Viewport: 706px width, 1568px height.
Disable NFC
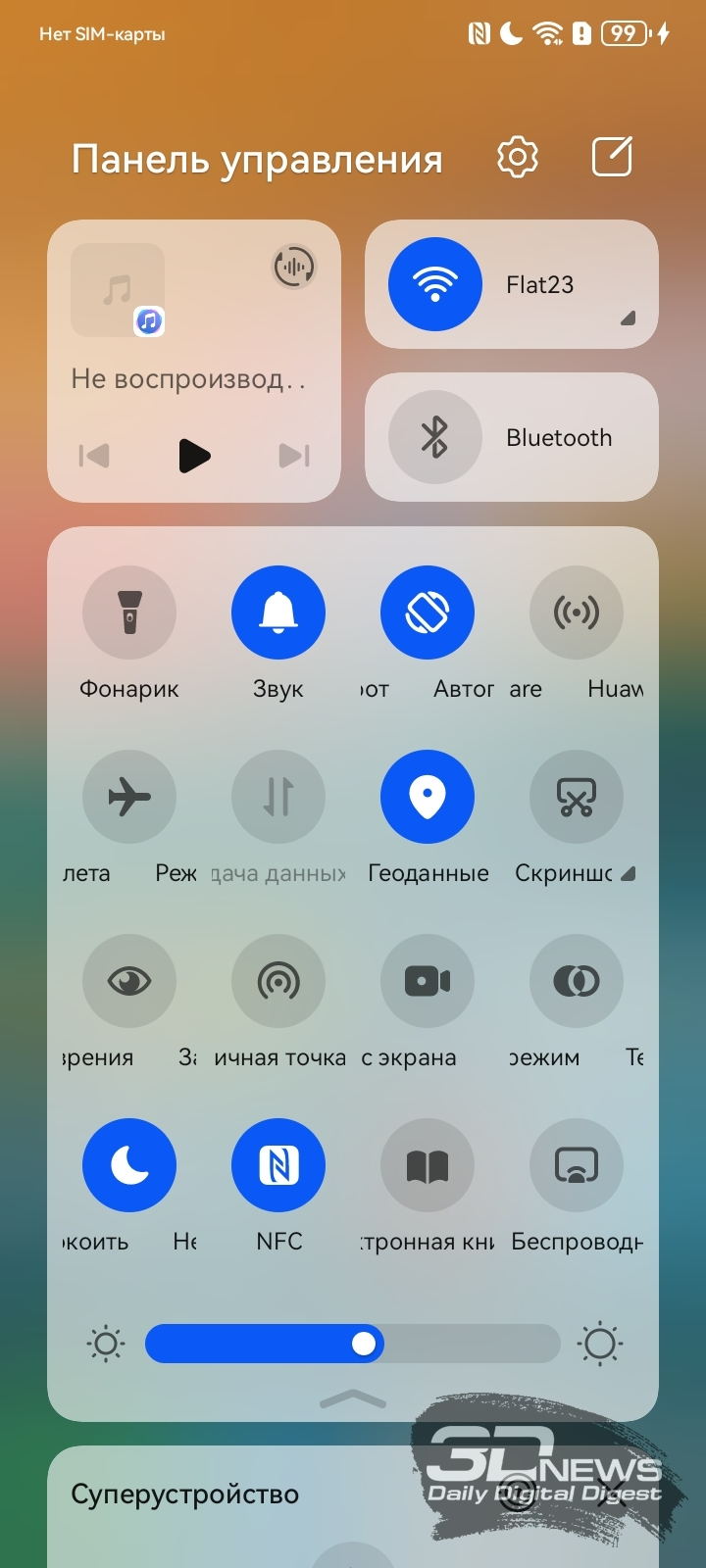(278, 1165)
